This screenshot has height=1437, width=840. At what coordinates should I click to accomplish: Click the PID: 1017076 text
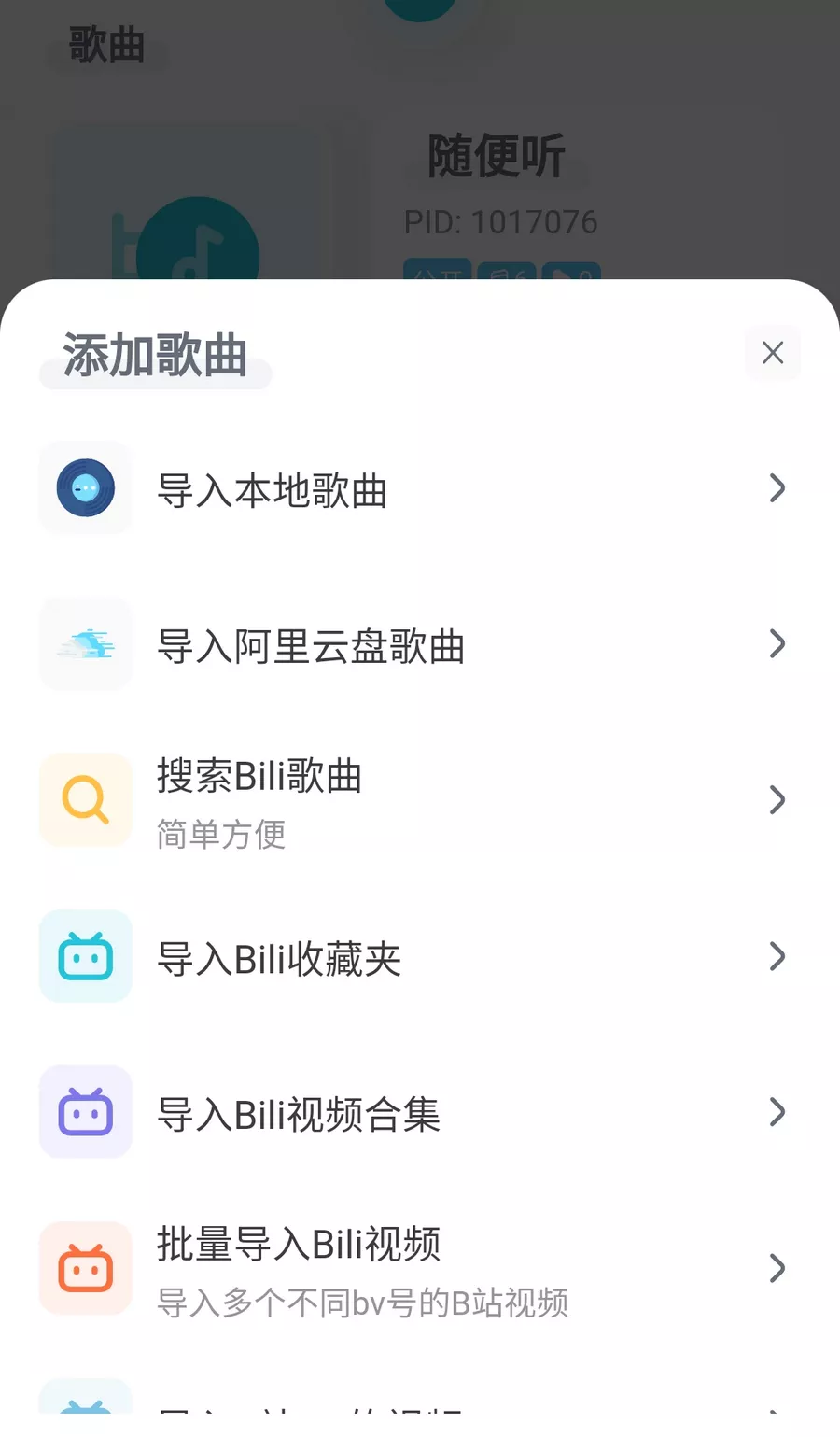501,221
